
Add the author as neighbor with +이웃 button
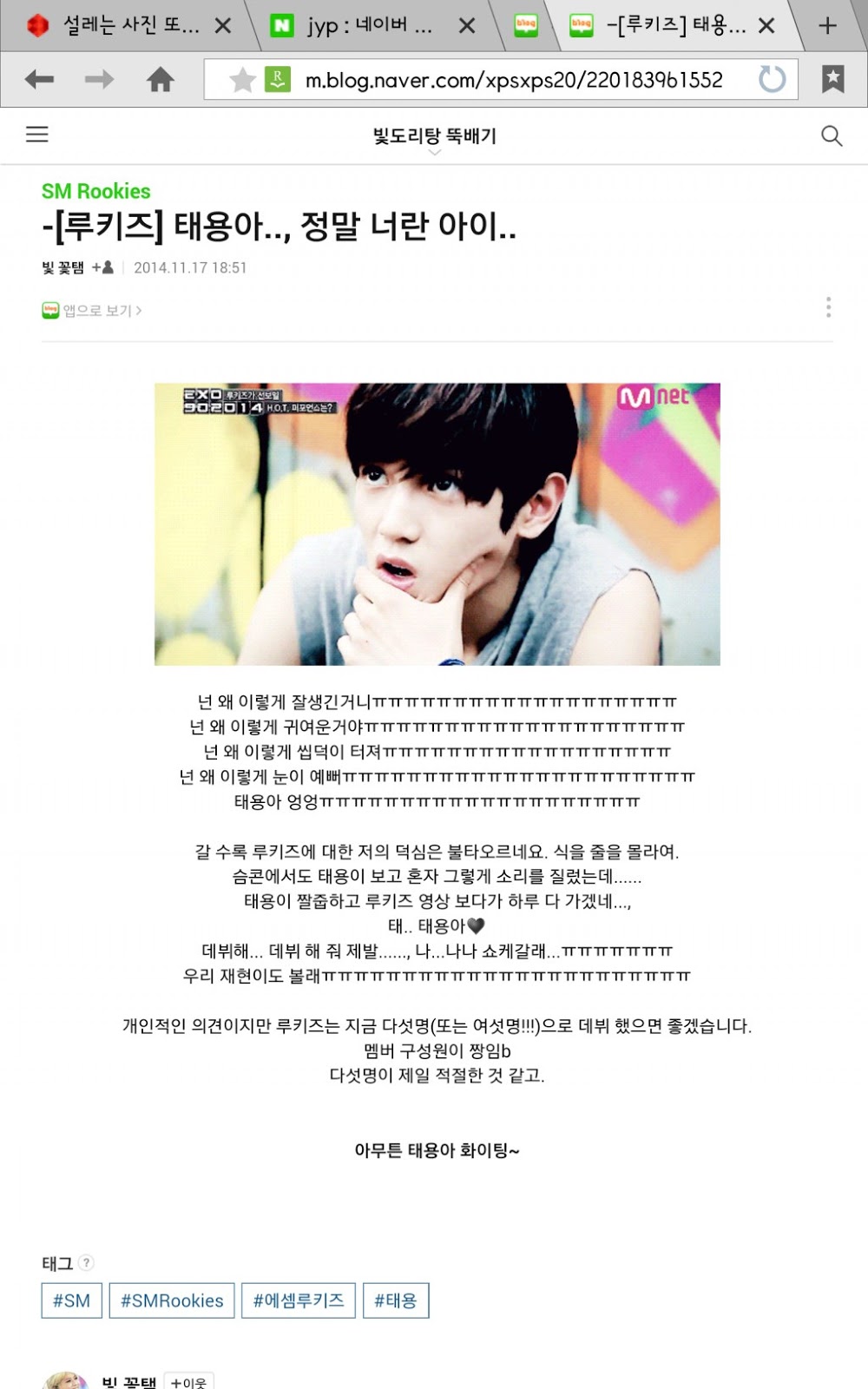[188, 1381]
